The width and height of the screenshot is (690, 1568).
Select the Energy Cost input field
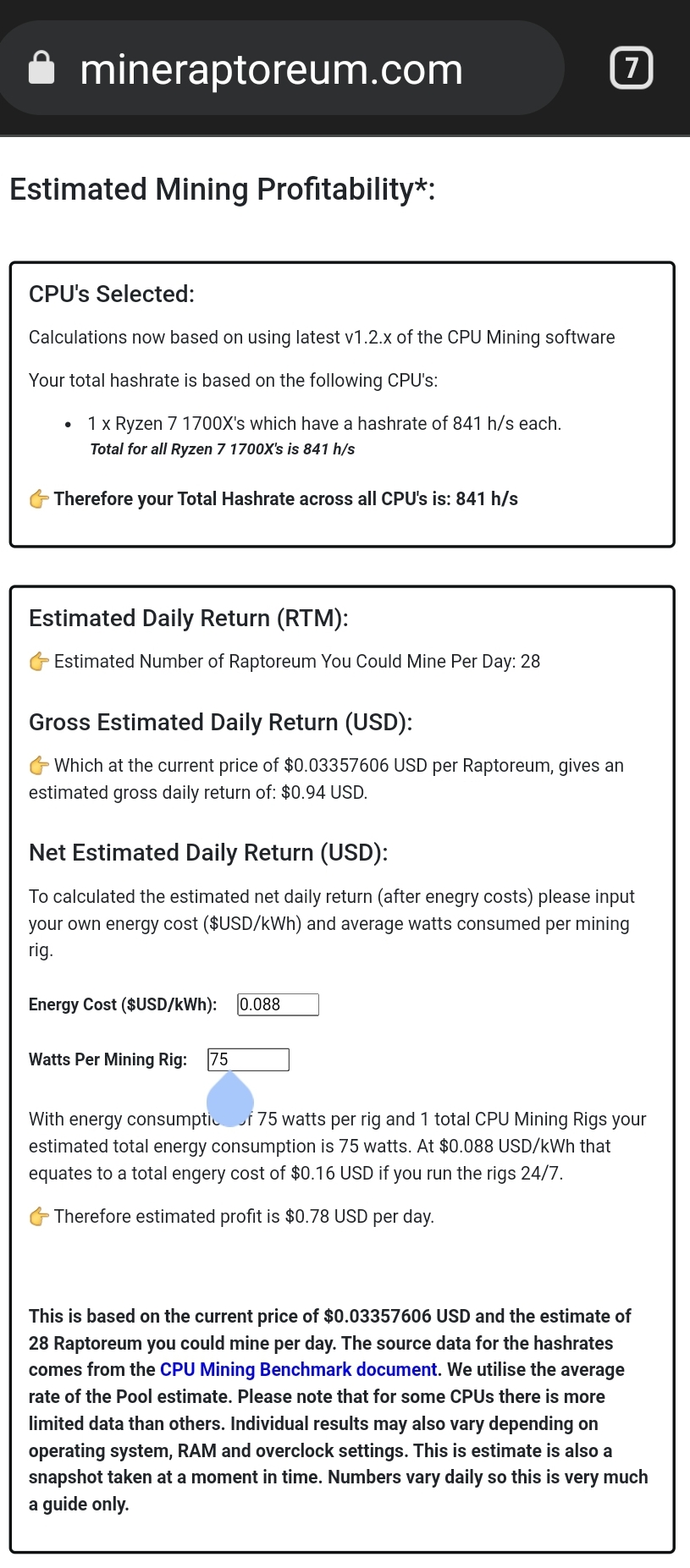click(277, 1004)
